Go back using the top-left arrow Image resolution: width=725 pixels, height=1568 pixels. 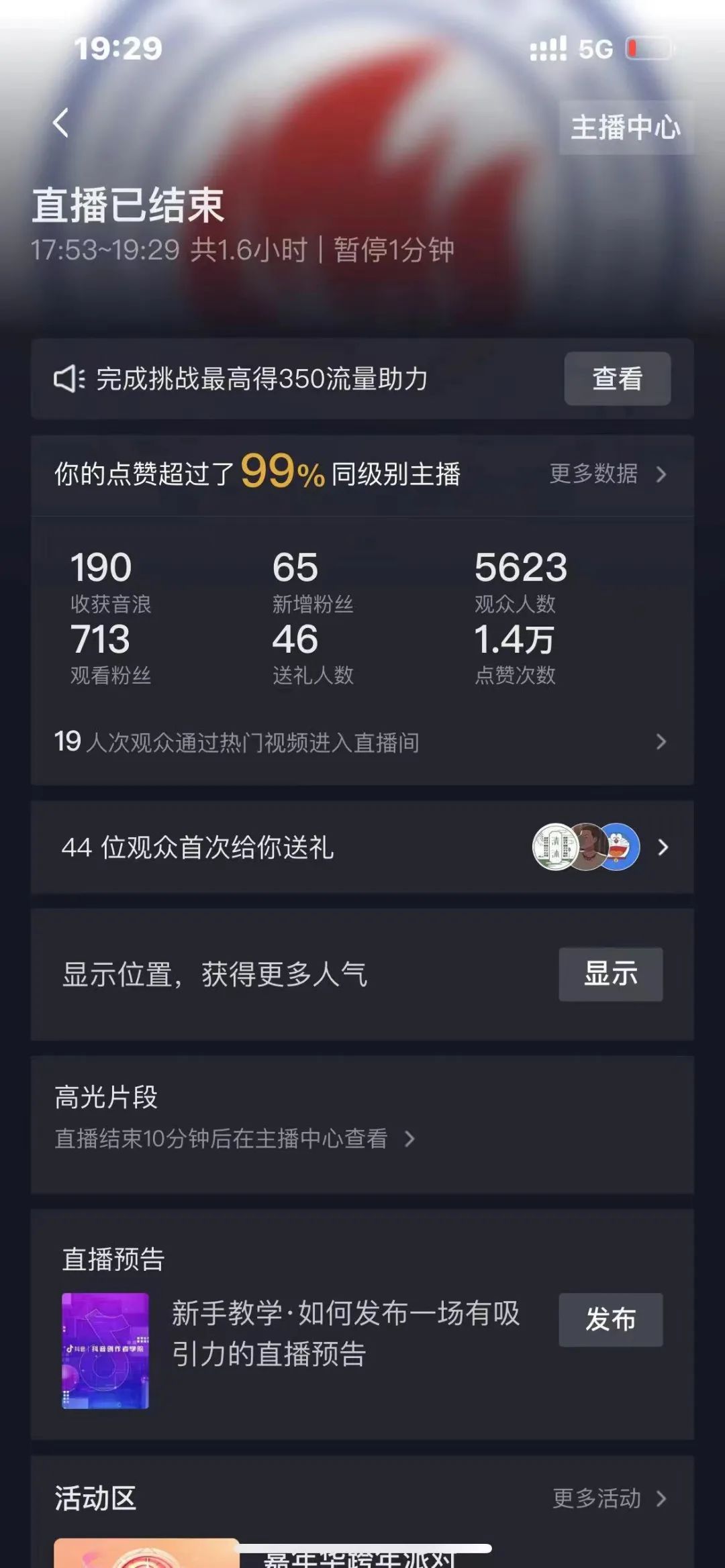61,123
